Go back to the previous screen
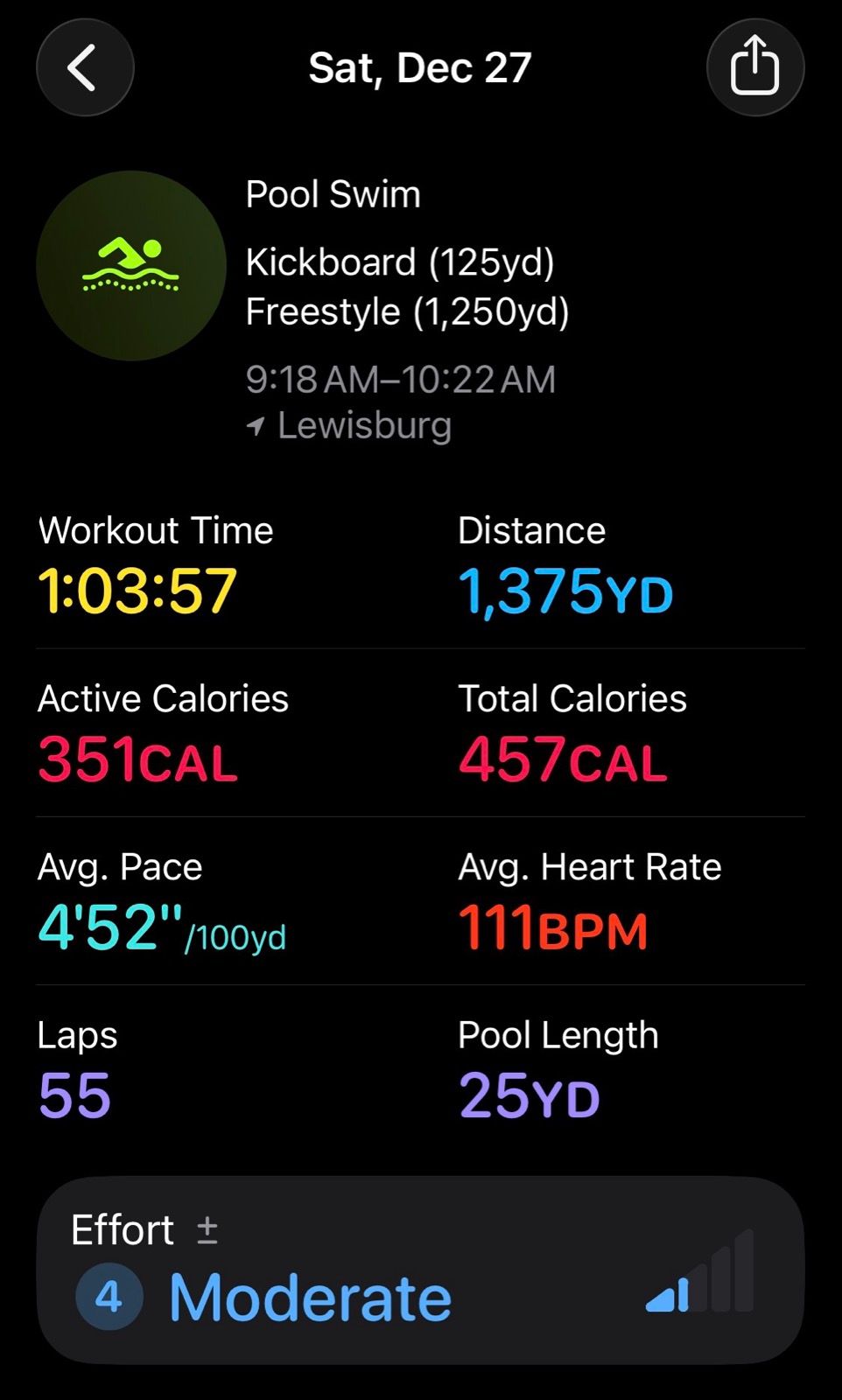The image size is (842, 1400). 85,68
